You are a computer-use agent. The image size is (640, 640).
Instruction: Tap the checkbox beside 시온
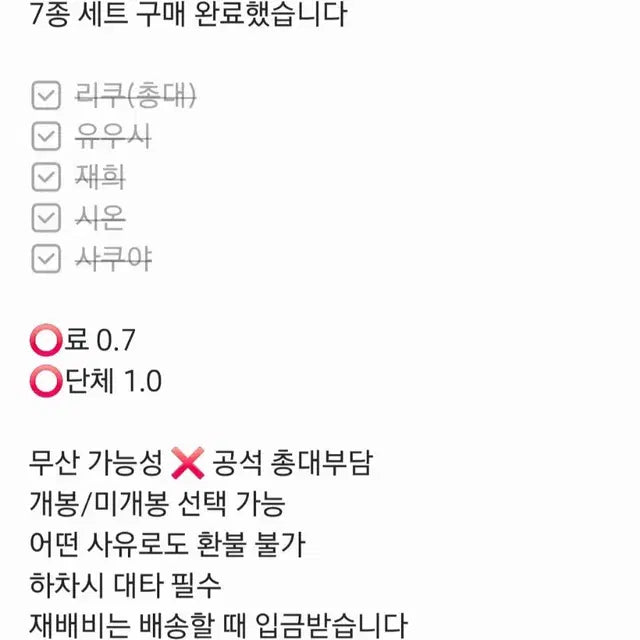point(46,218)
